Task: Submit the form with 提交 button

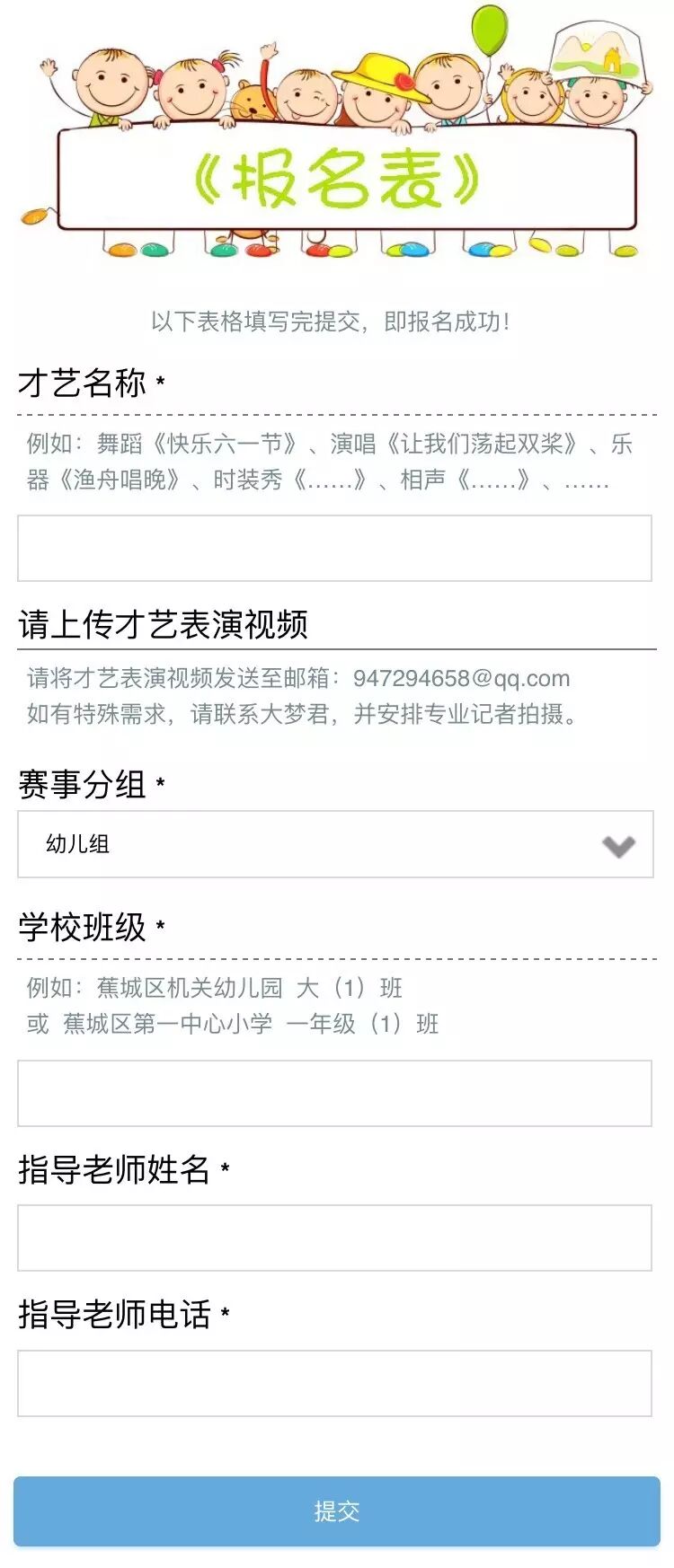Action: coord(337,1511)
